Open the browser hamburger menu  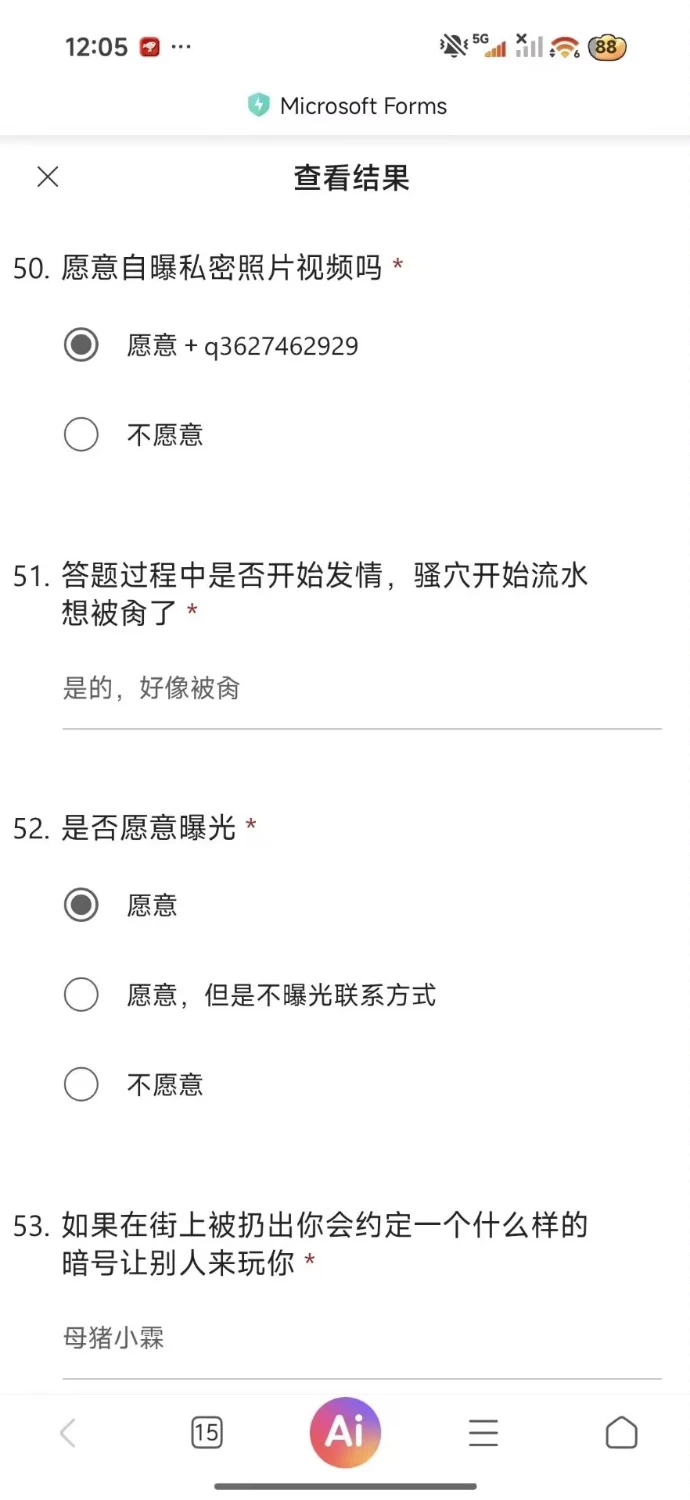483,1433
